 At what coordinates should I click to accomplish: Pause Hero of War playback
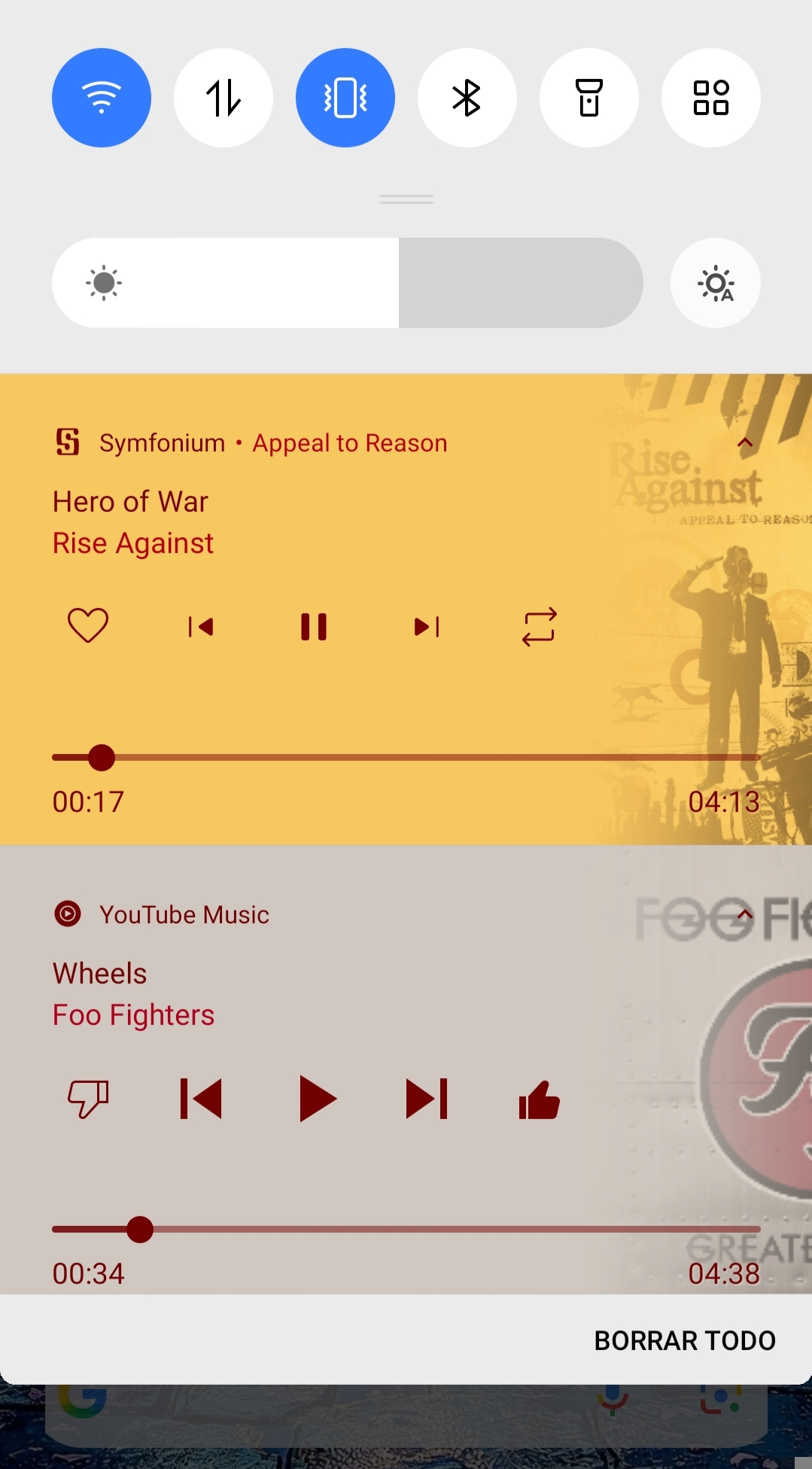tap(314, 626)
